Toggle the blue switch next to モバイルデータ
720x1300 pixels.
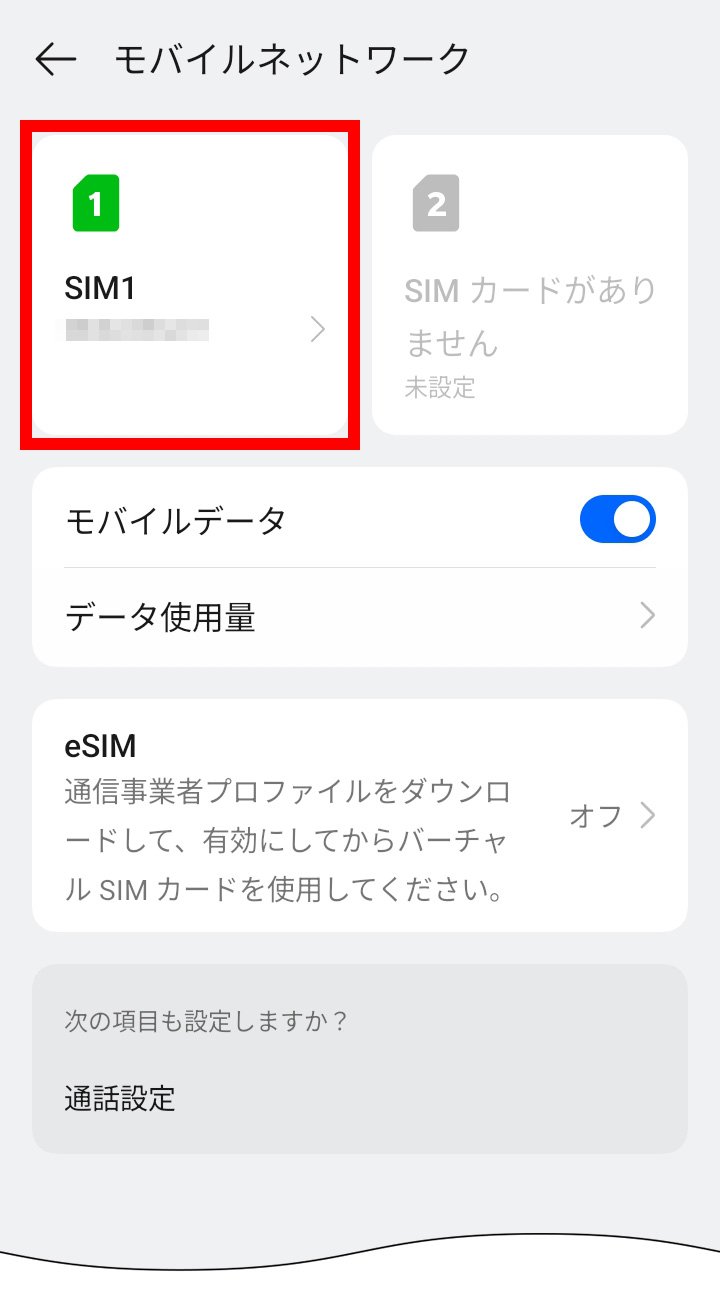pos(618,518)
